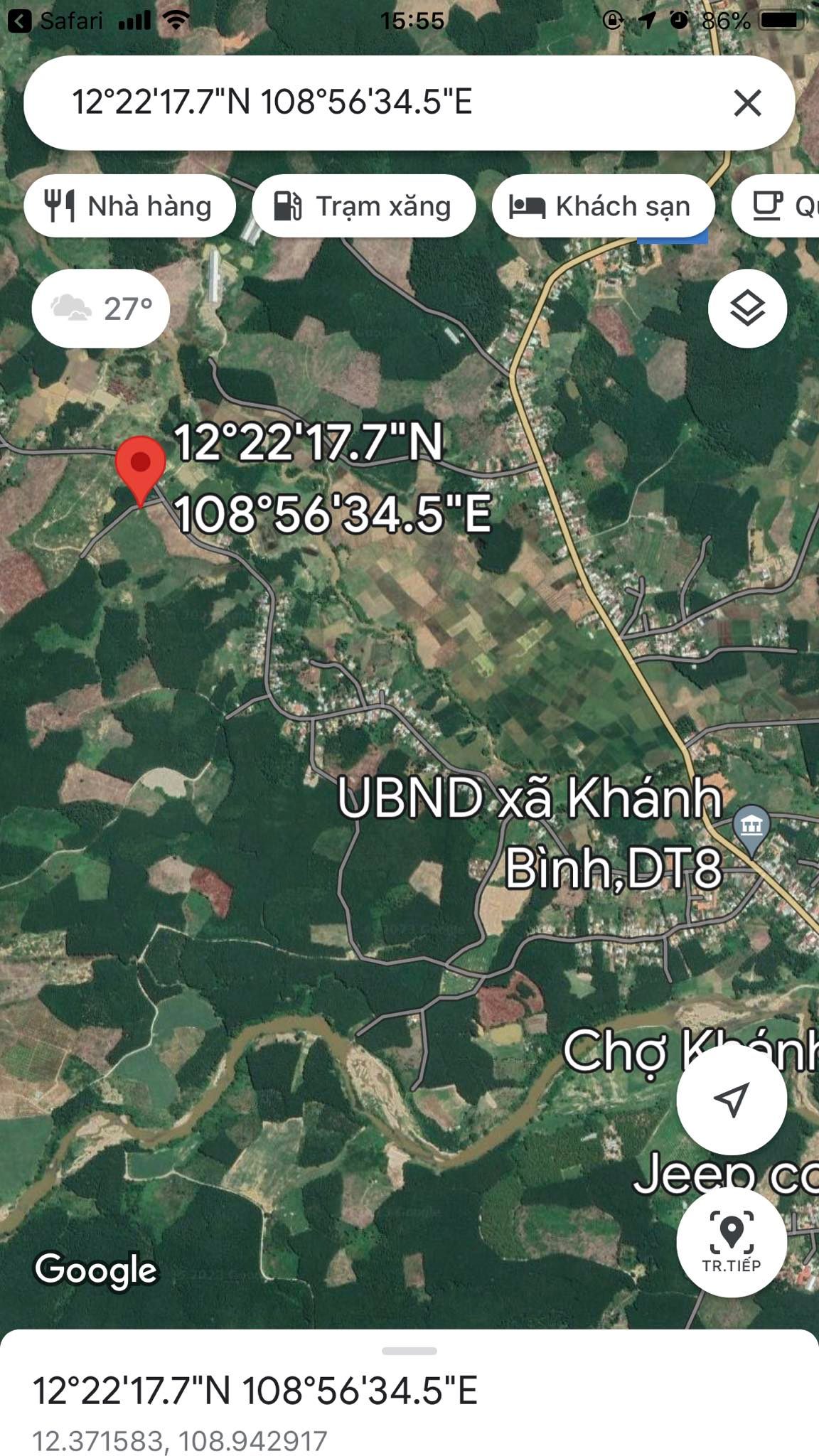Open UBND xã Khánh Bình place marker

[751, 828]
